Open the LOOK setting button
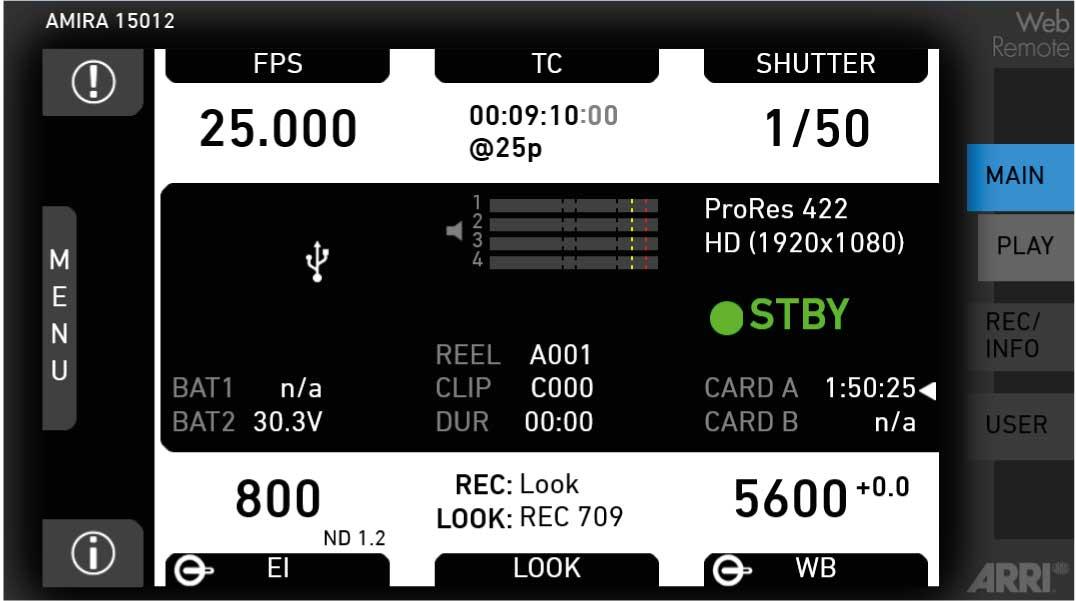The image size is (1076, 601). click(546, 569)
